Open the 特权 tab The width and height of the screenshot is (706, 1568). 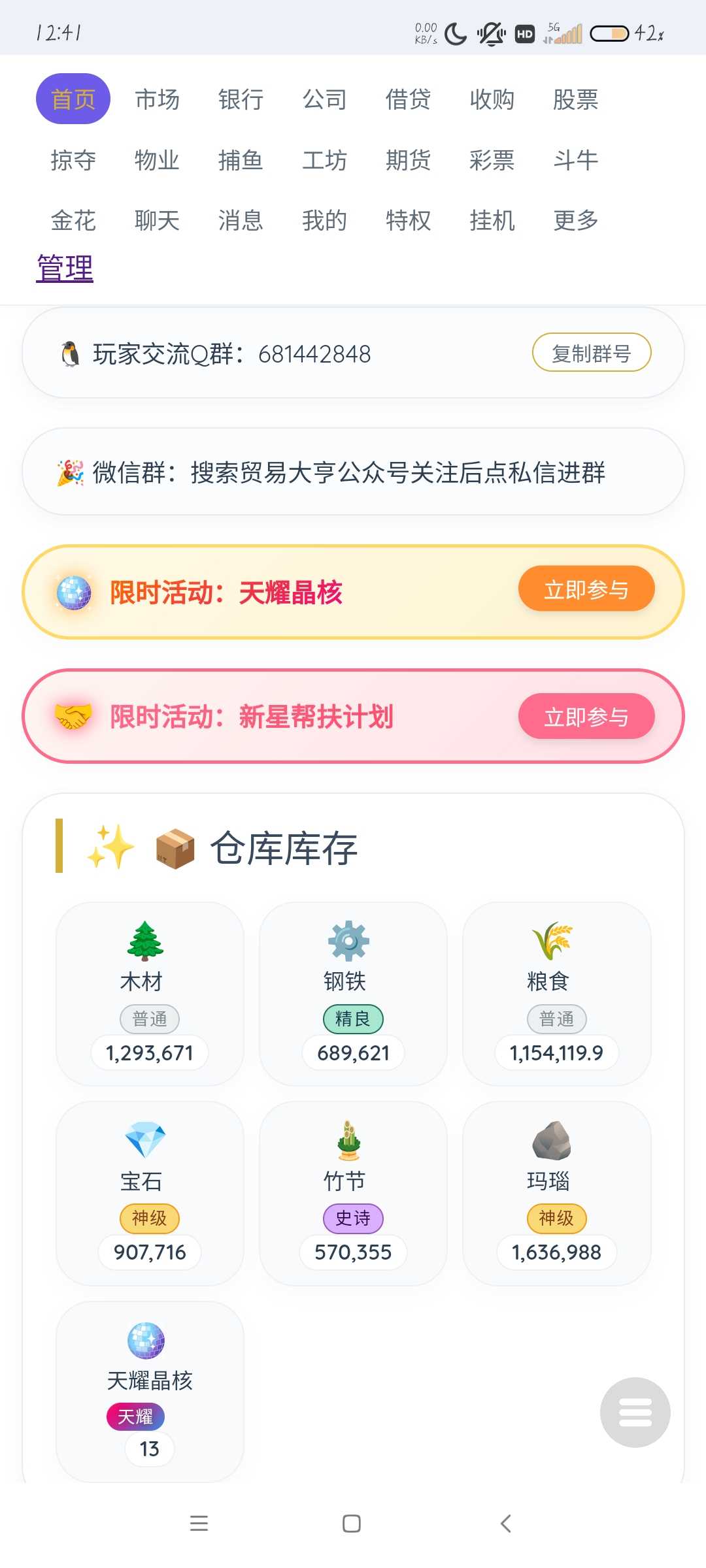tap(408, 220)
